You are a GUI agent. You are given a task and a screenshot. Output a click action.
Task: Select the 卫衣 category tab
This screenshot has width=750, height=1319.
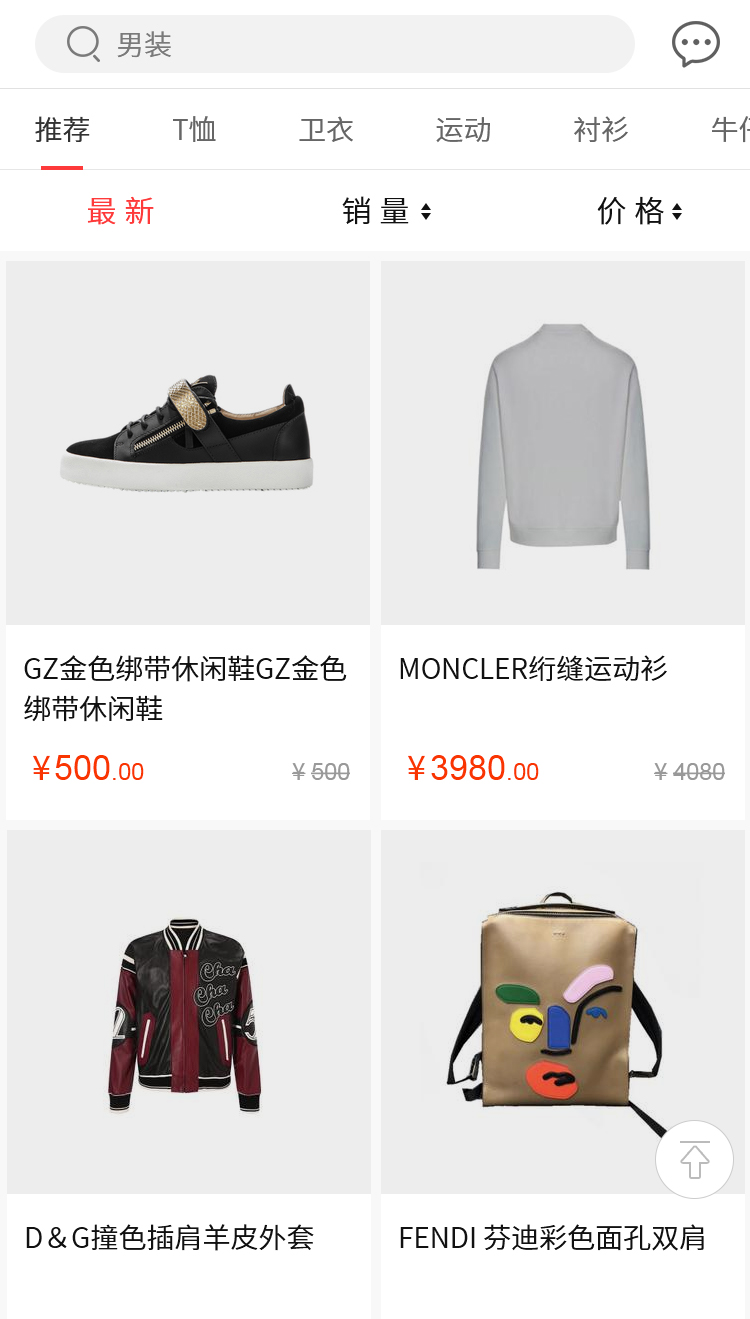tap(326, 130)
